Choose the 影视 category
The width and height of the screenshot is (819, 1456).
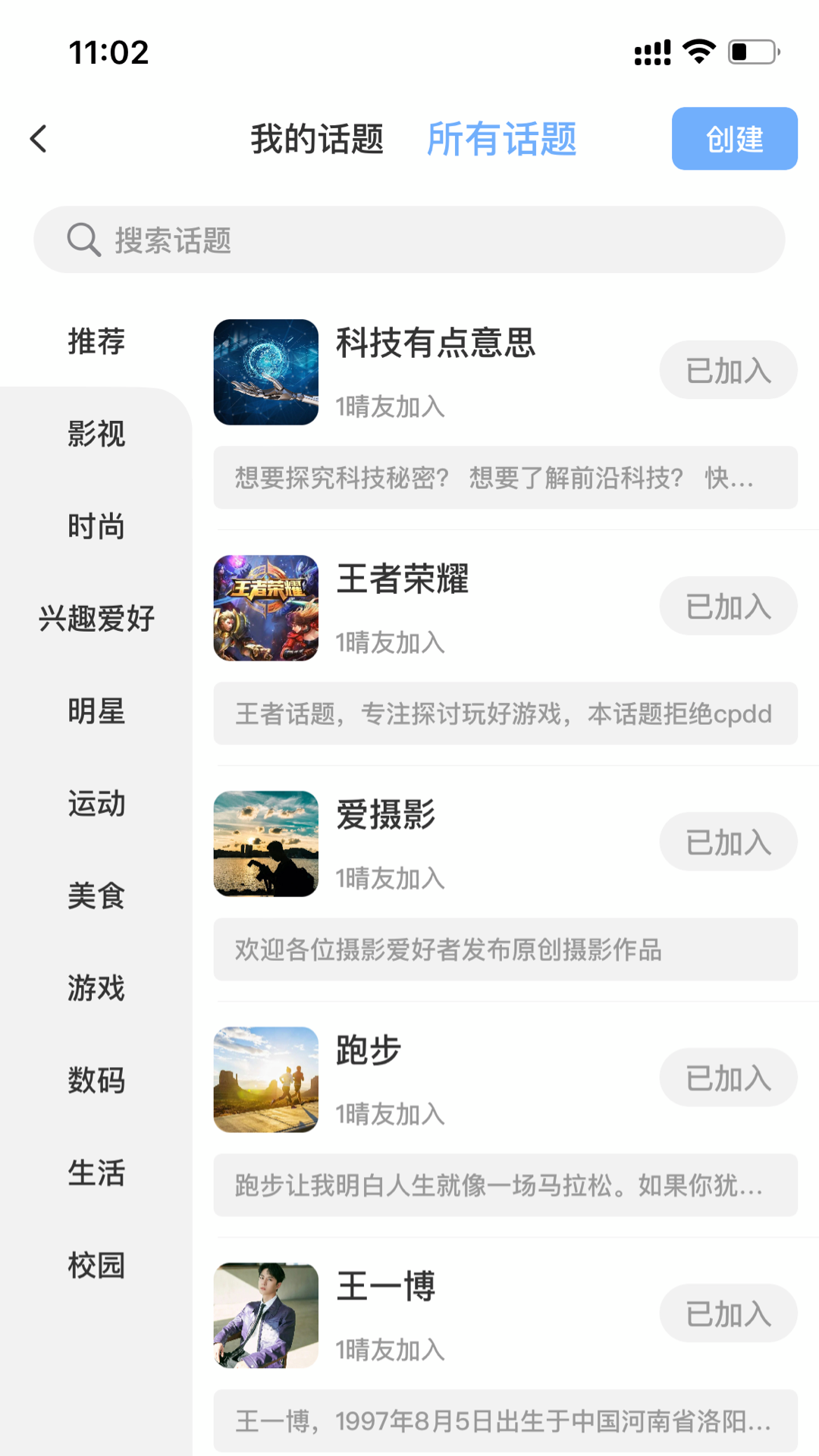pos(96,434)
